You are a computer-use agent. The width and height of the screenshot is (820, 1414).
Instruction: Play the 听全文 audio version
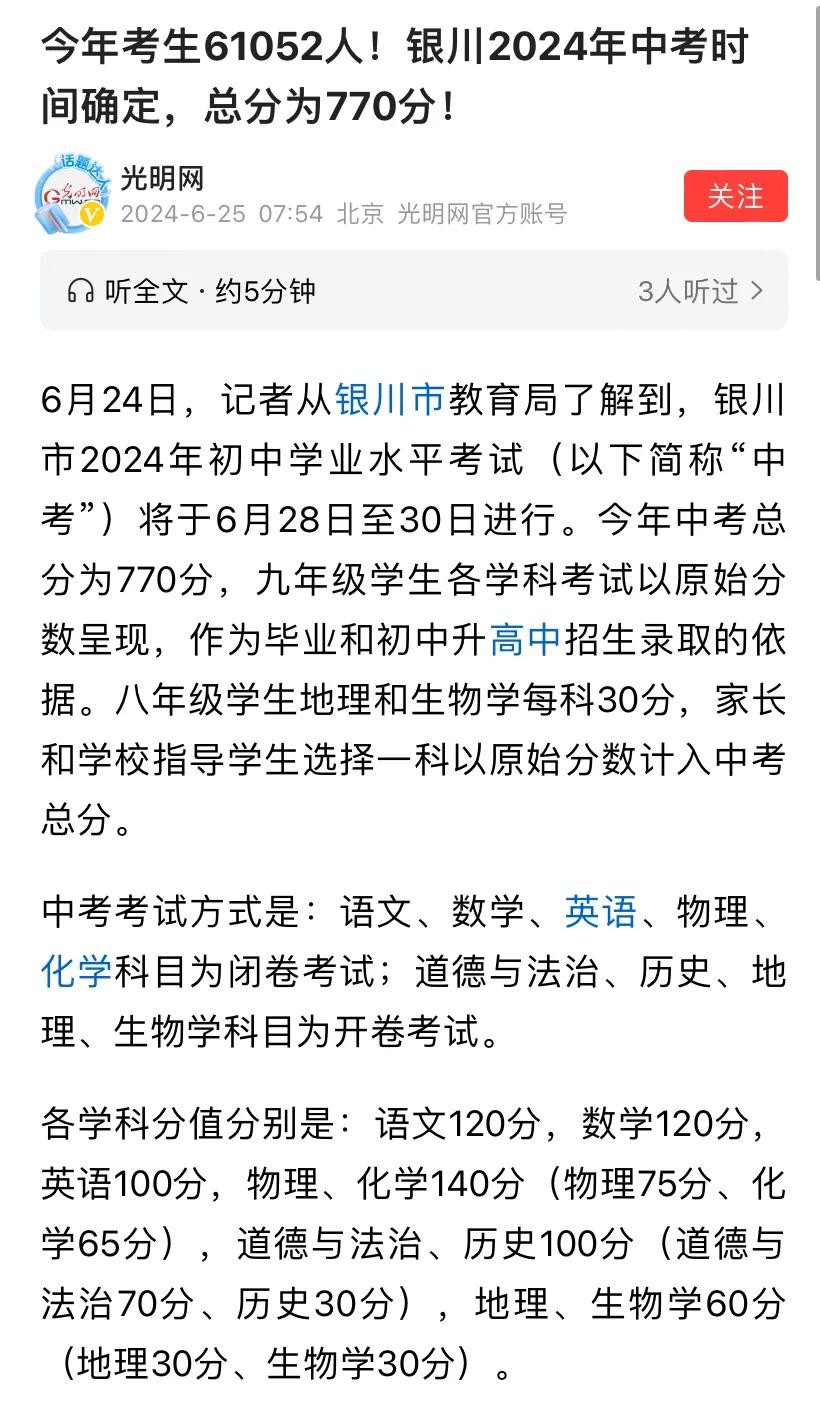pyautogui.click(x=191, y=291)
